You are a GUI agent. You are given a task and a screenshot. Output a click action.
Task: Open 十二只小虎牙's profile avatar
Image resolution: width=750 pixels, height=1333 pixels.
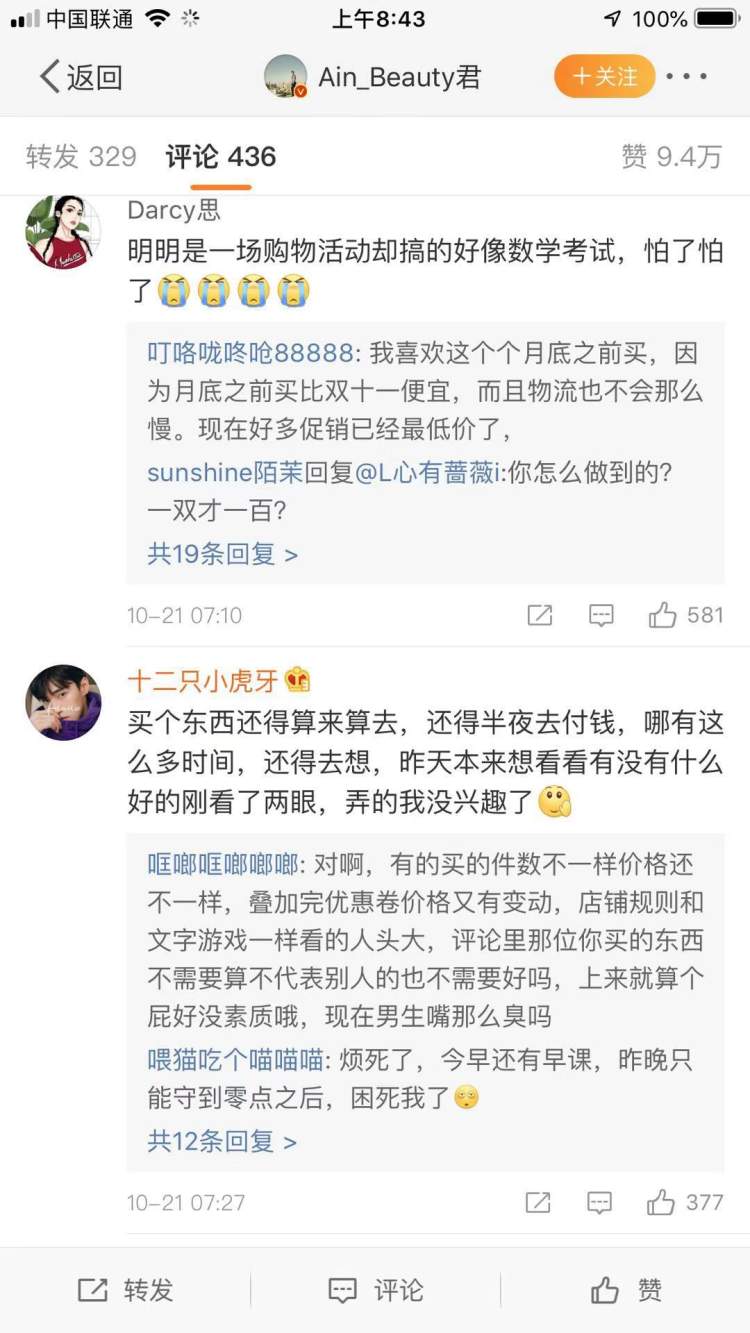point(63,702)
